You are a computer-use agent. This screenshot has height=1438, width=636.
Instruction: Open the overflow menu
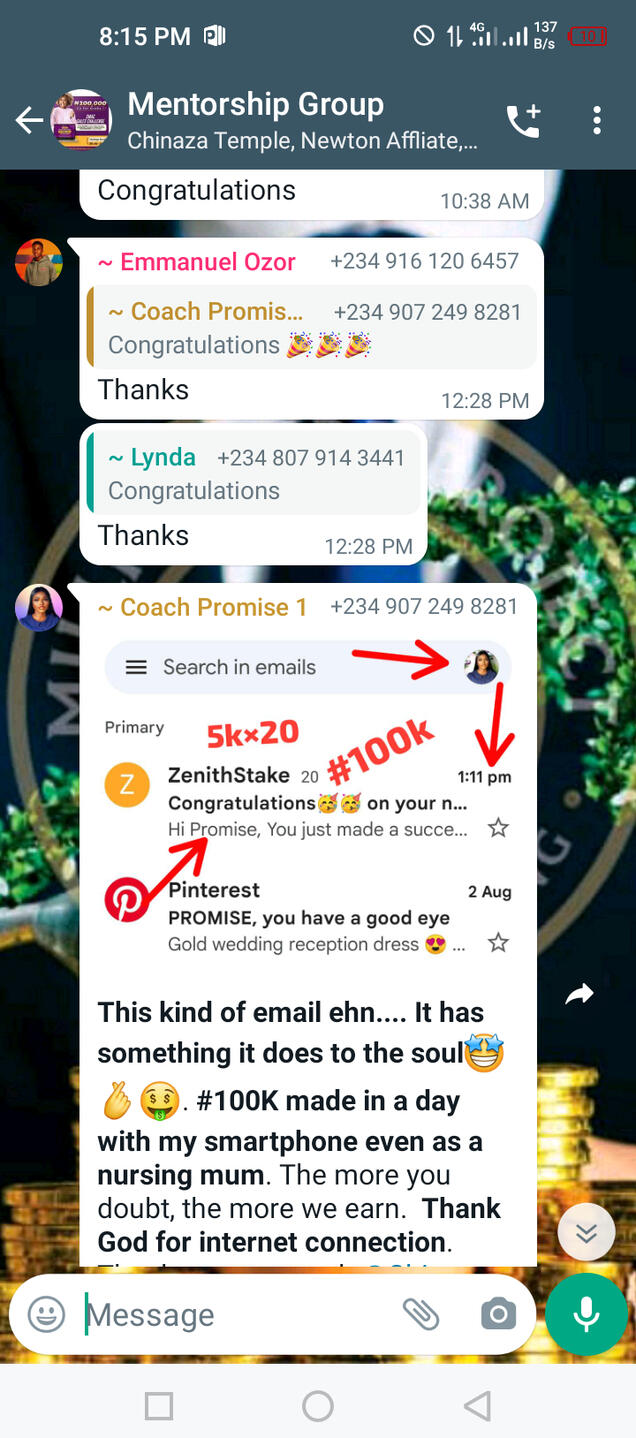(597, 121)
